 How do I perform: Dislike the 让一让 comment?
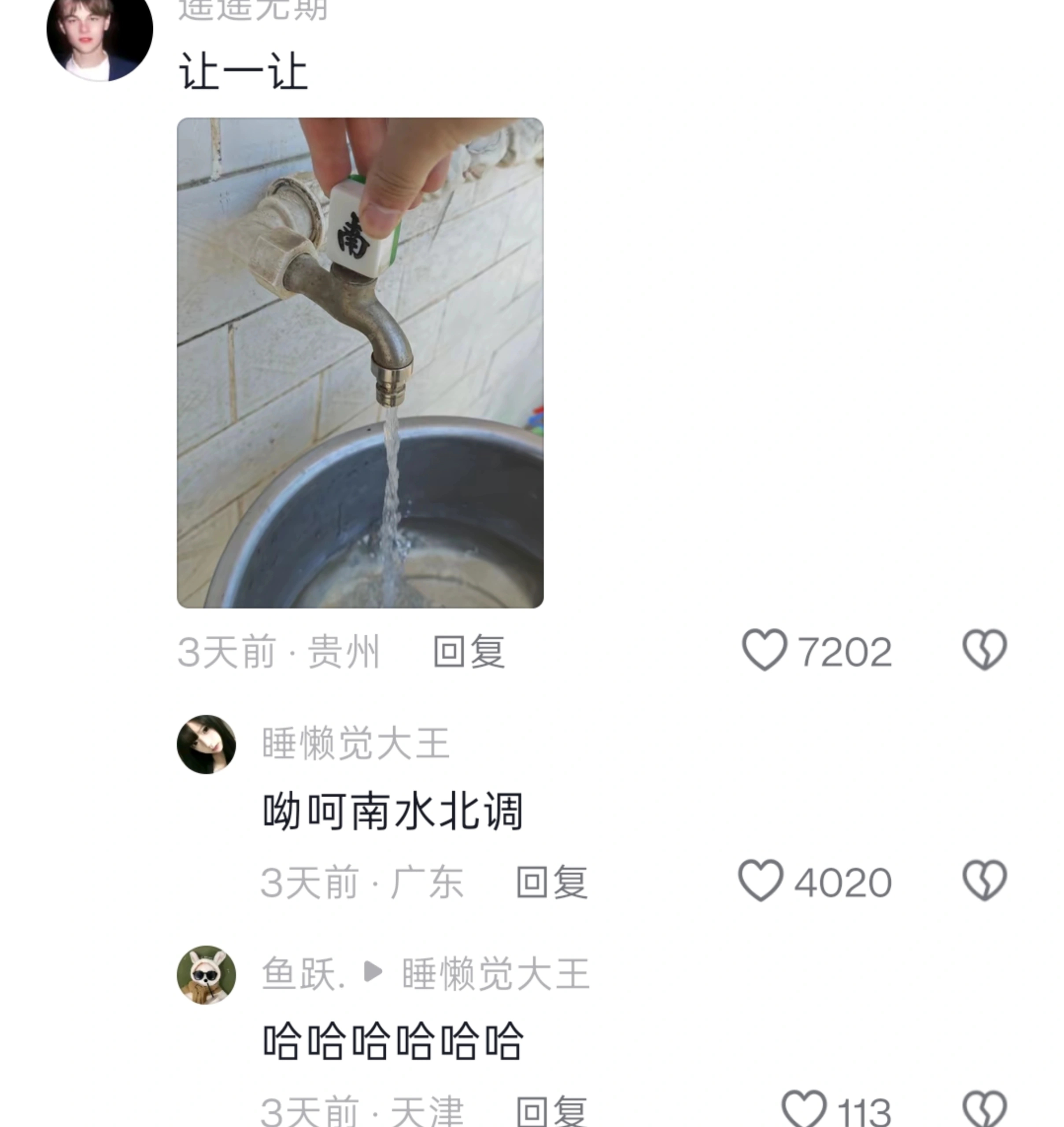coord(985,650)
